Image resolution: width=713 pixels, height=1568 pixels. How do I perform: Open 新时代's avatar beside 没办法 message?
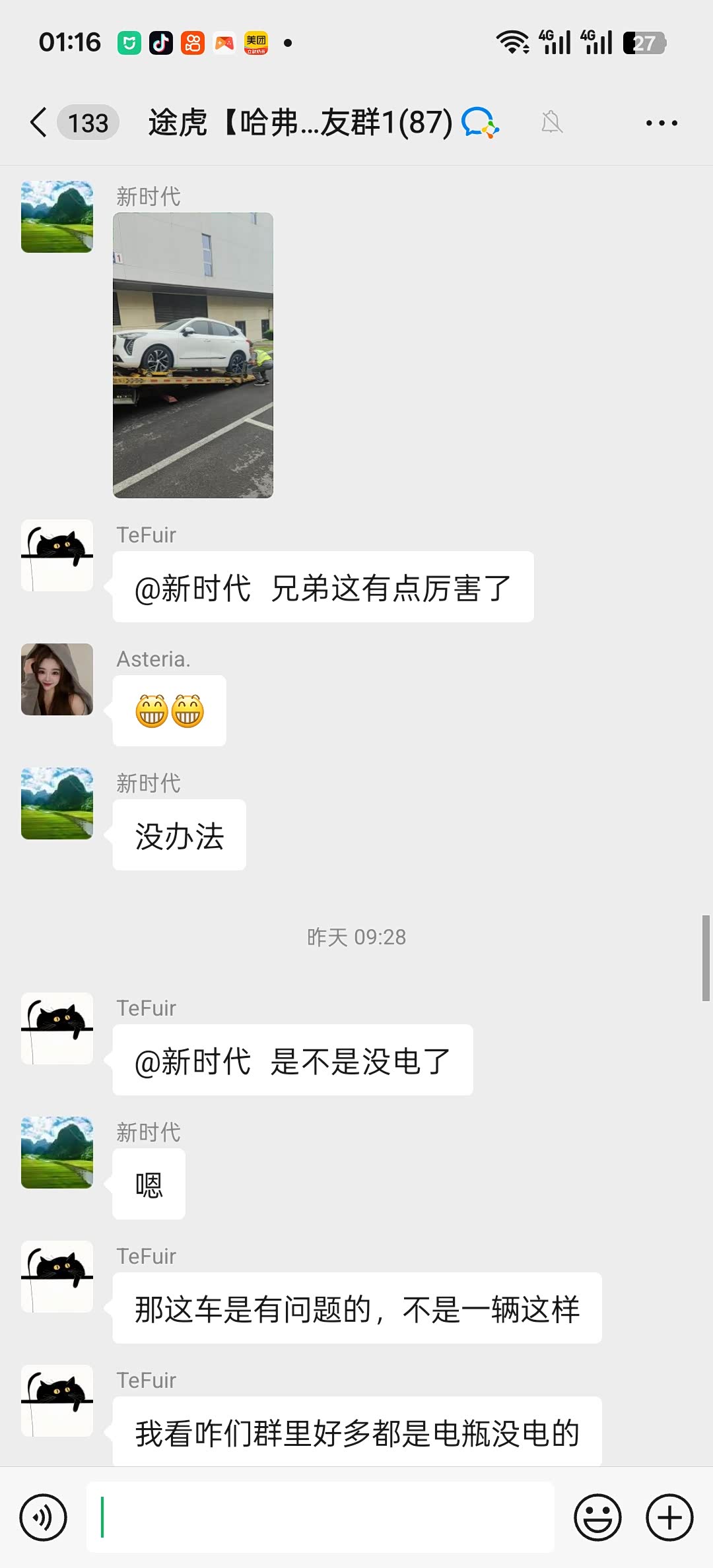(x=57, y=803)
